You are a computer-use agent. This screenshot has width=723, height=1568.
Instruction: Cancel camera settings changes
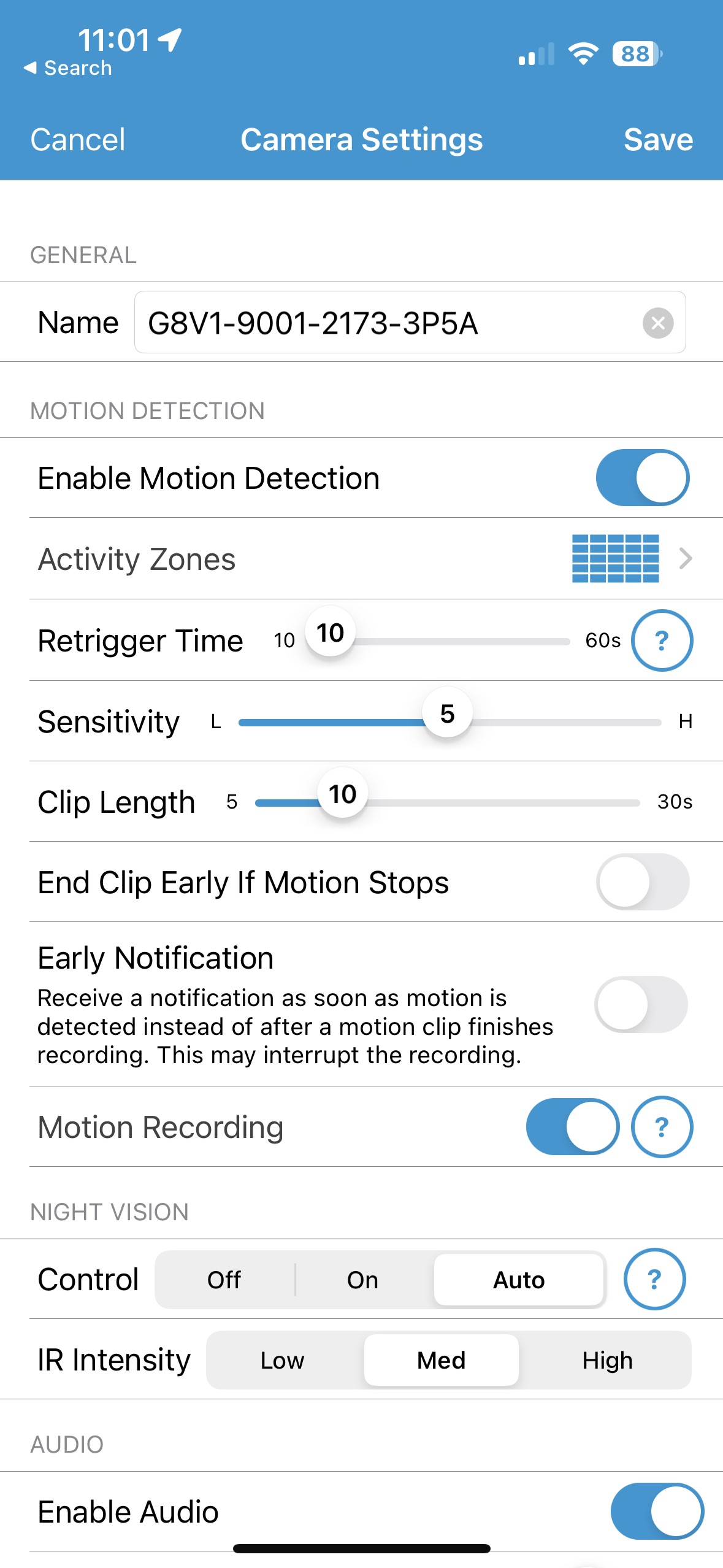pos(78,140)
